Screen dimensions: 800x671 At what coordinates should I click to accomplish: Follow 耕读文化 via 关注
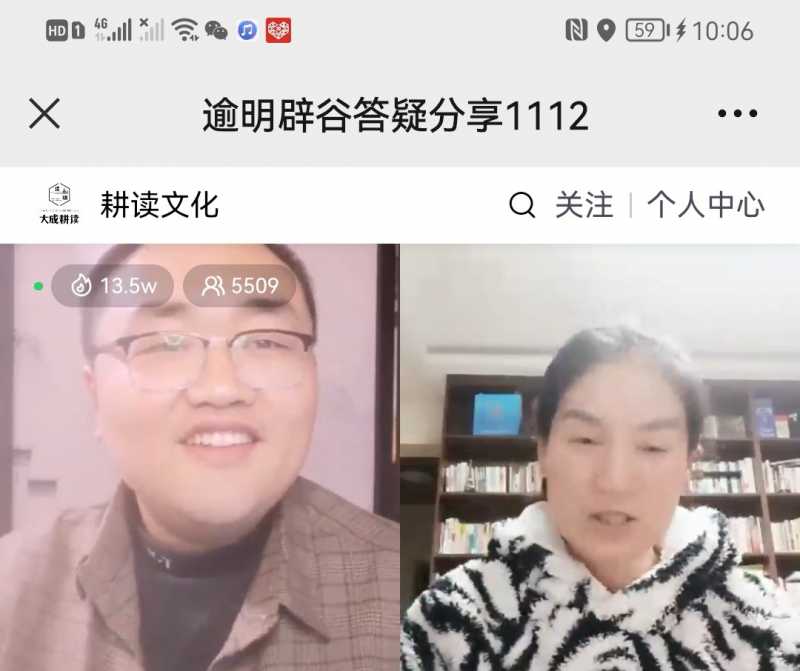(x=584, y=206)
